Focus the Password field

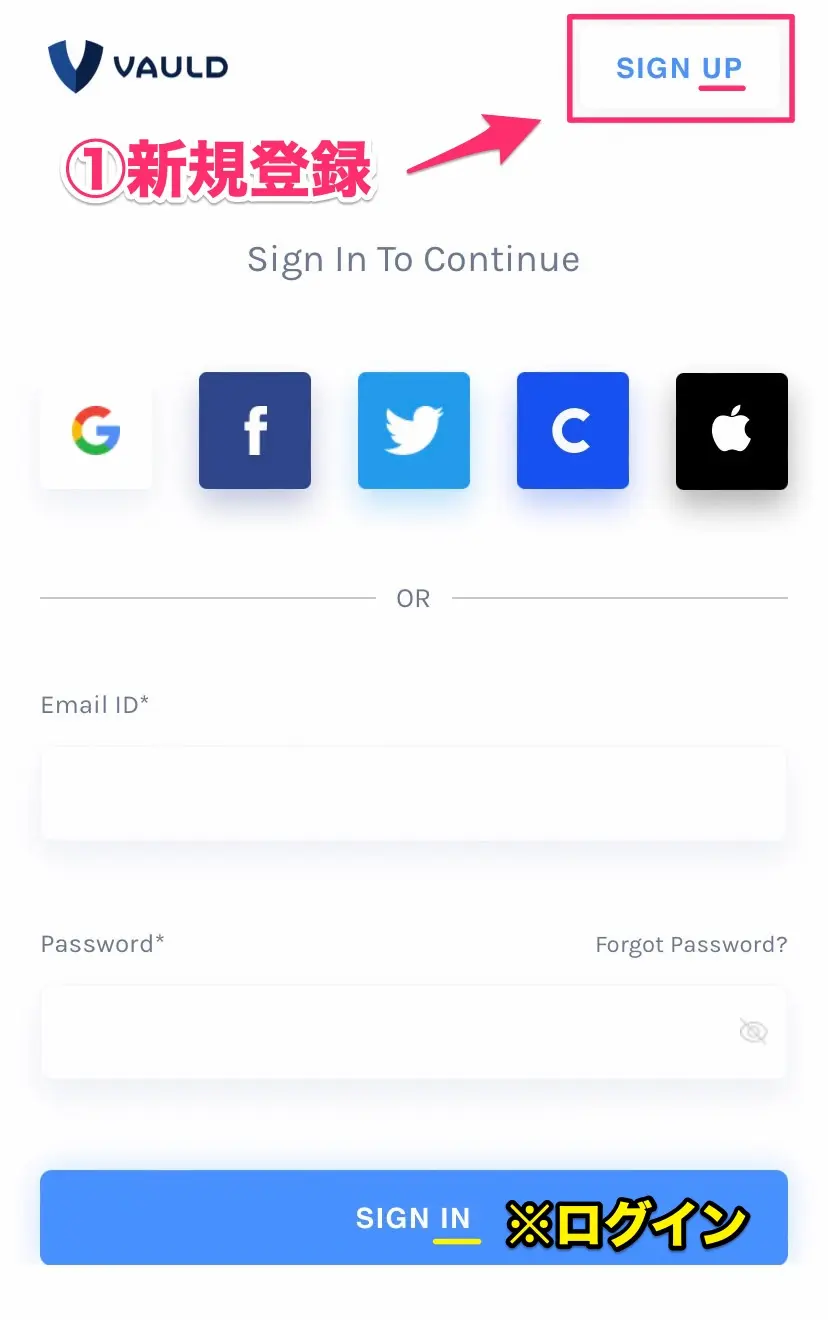tap(380, 1032)
